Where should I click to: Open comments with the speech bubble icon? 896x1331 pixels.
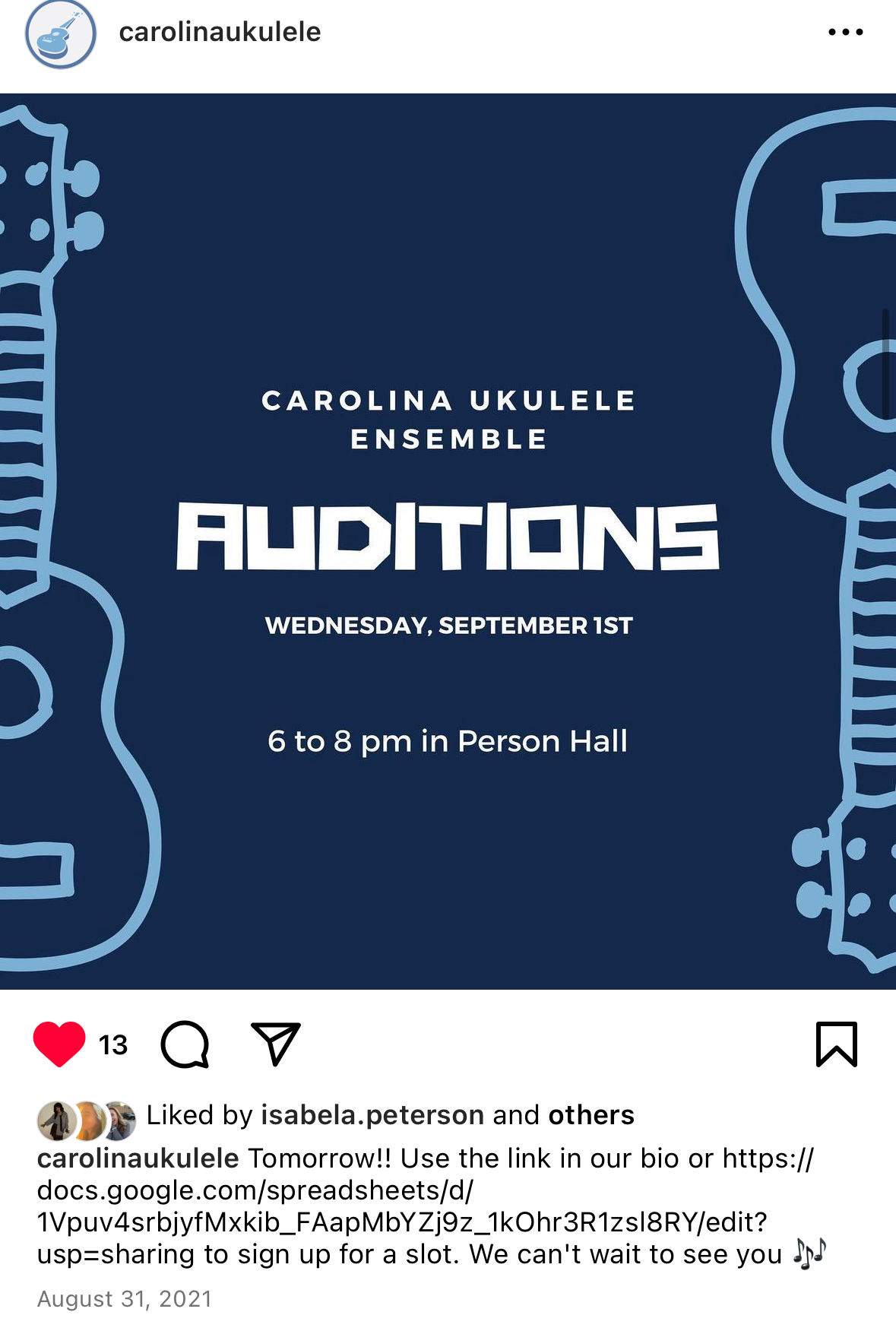185,1044
